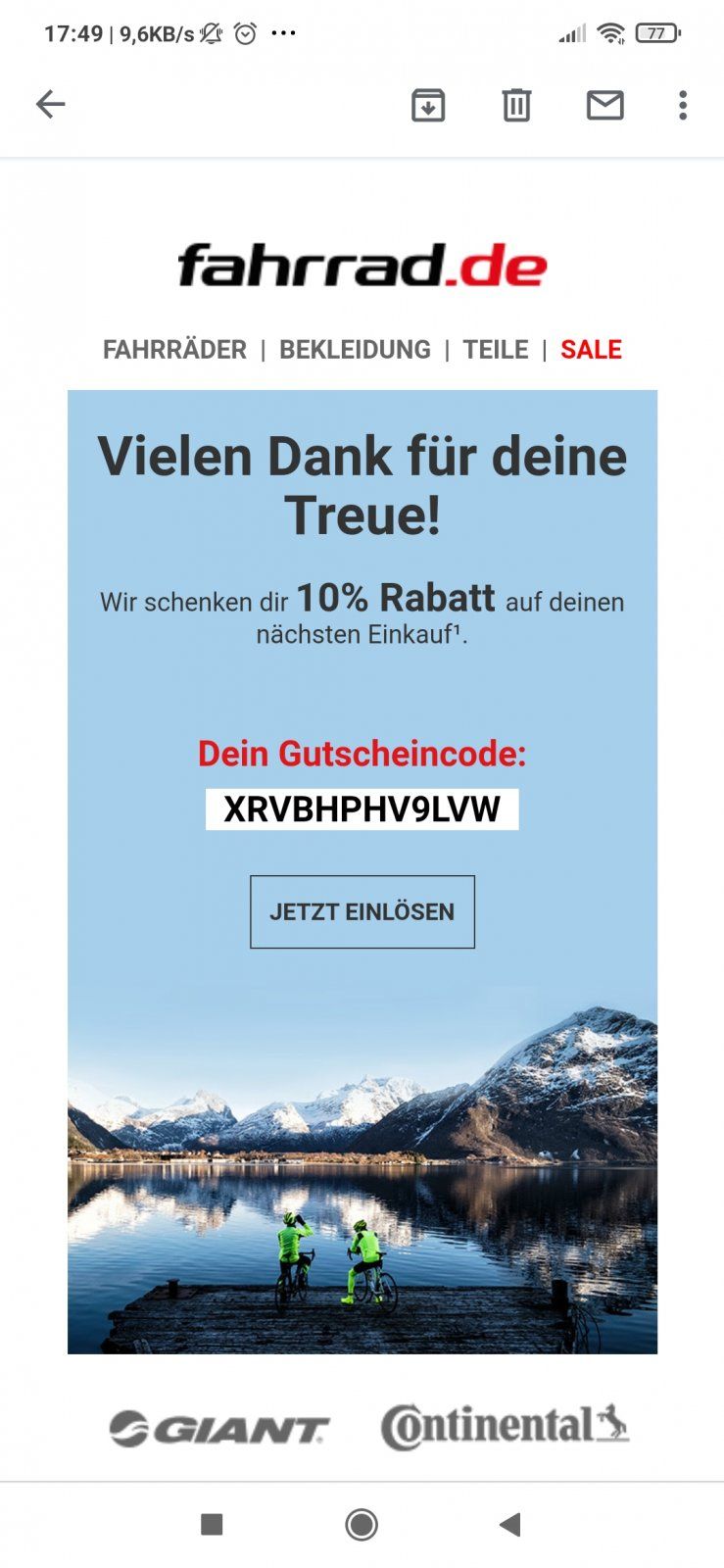Visit the TEILE section
The height and width of the screenshot is (1568, 724).
click(x=496, y=350)
